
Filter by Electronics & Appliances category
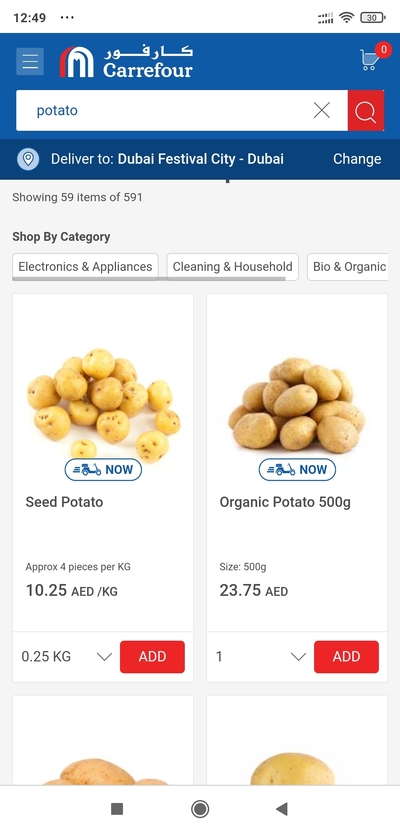pos(86,267)
